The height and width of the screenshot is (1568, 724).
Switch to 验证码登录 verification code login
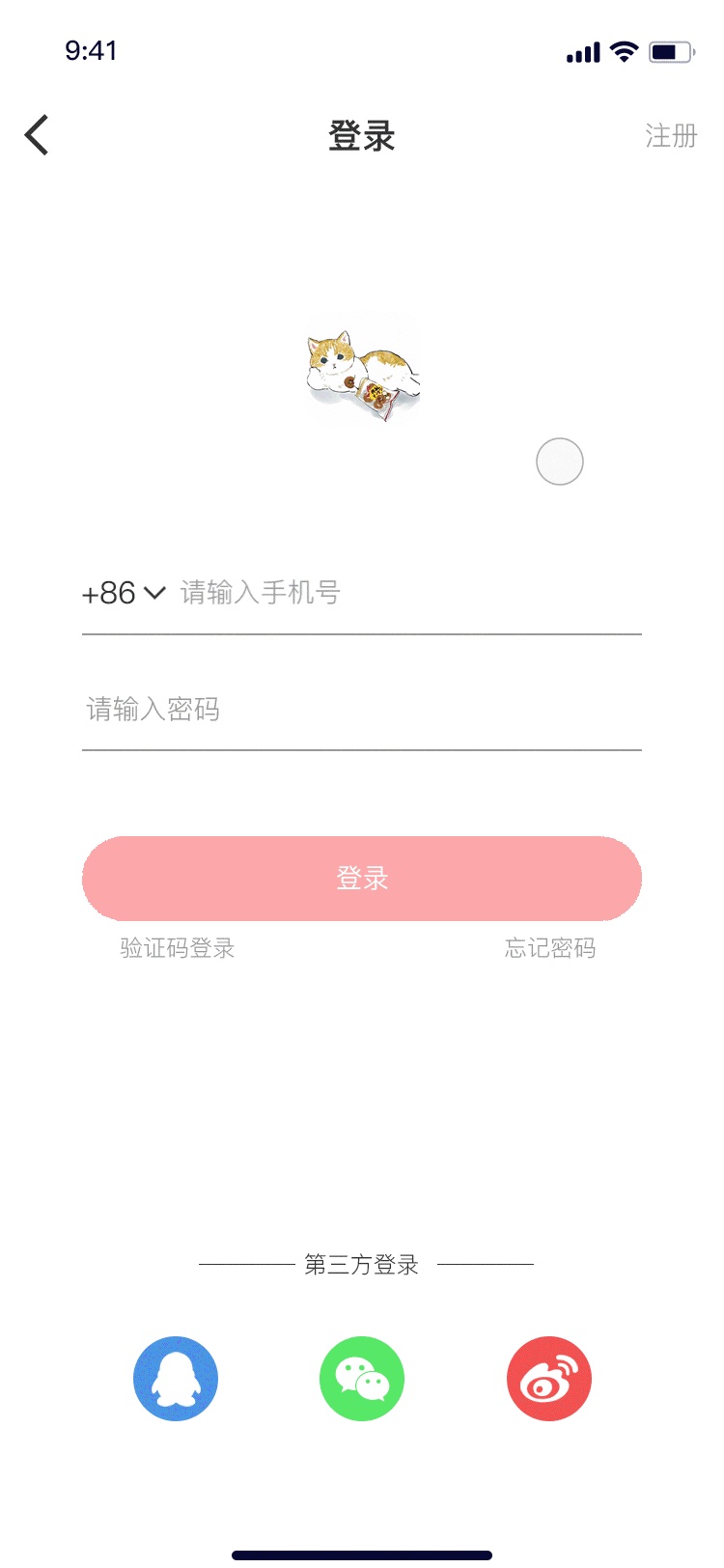pyautogui.click(x=178, y=948)
